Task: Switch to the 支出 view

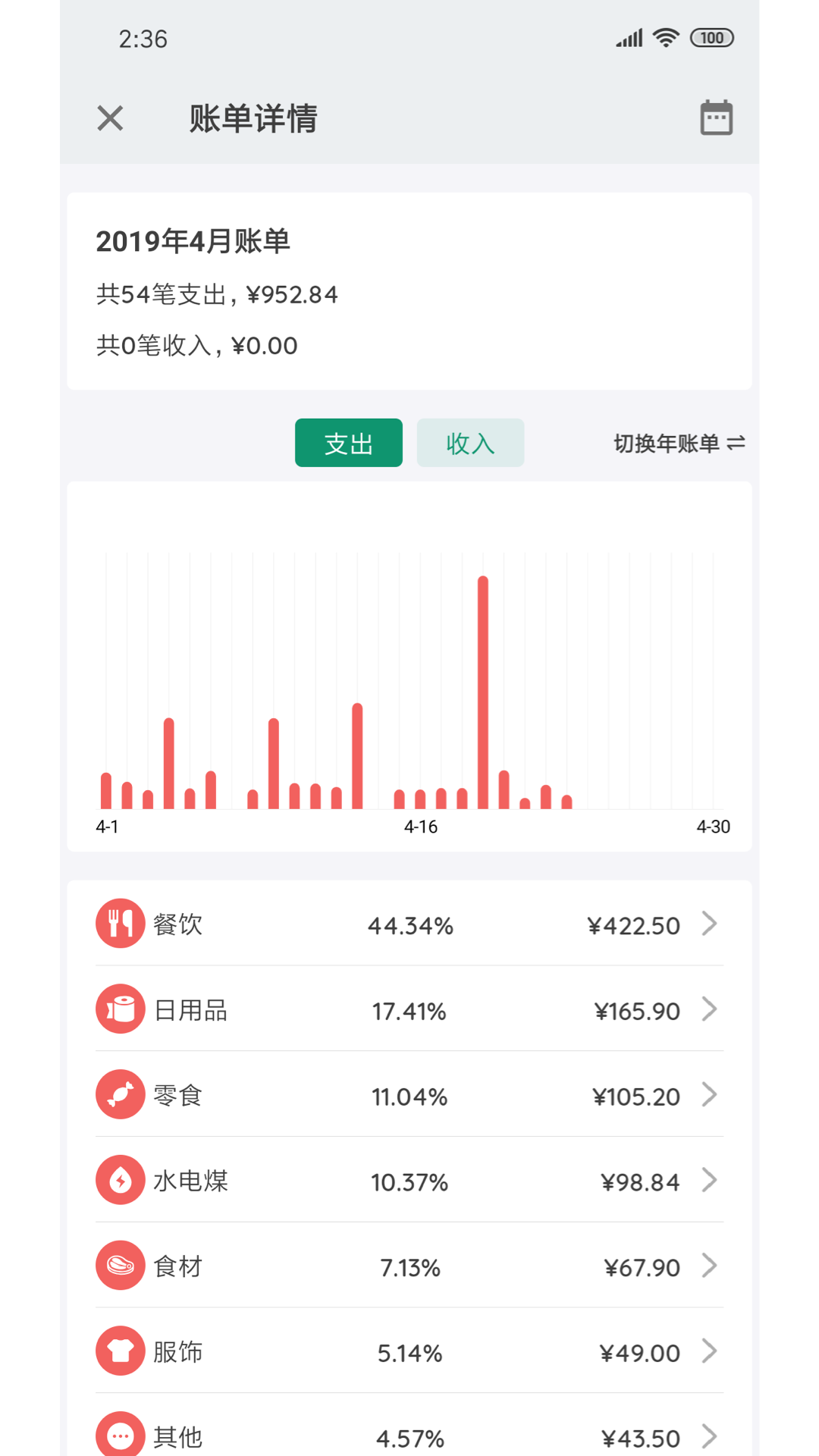Action: point(348,443)
